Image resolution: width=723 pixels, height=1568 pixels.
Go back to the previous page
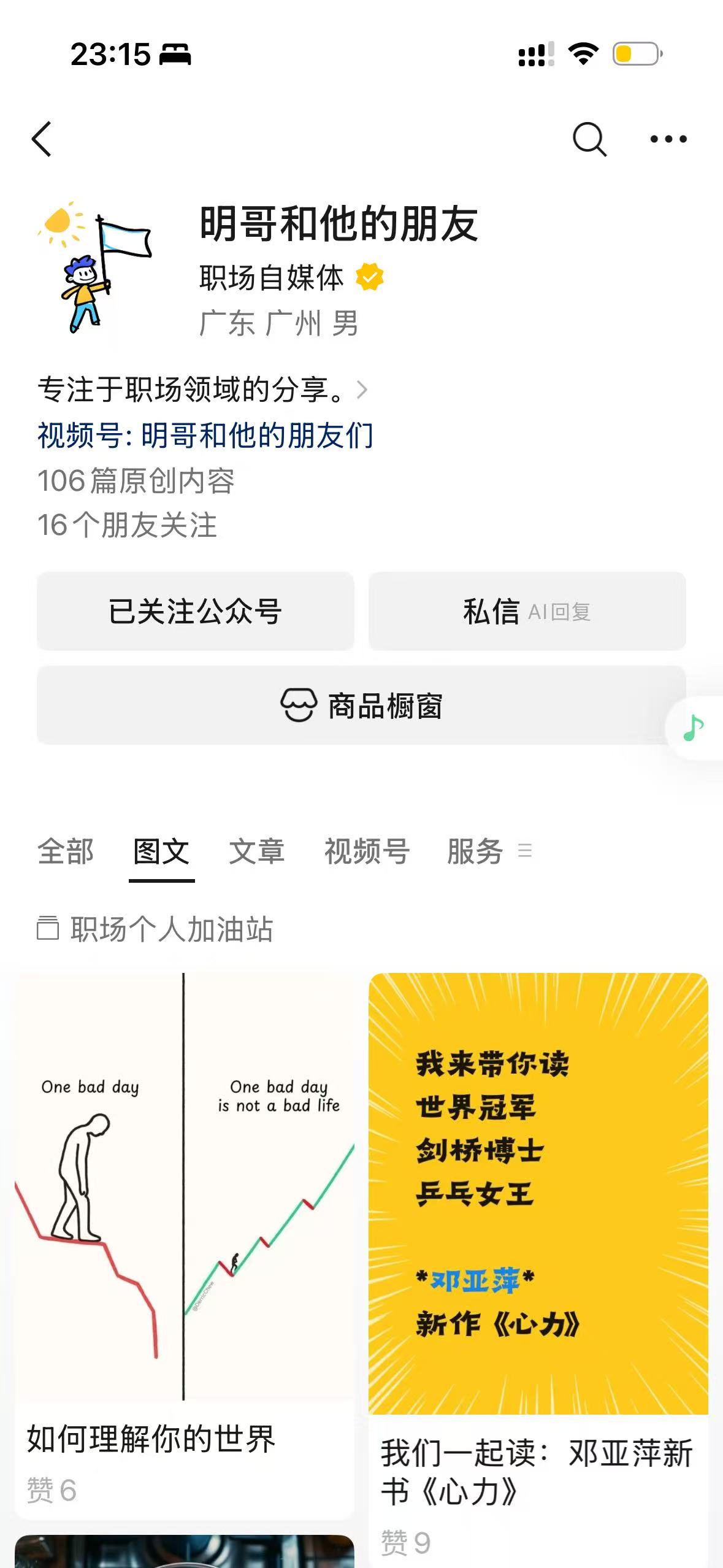pyautogui.click(x=42, y=139)
